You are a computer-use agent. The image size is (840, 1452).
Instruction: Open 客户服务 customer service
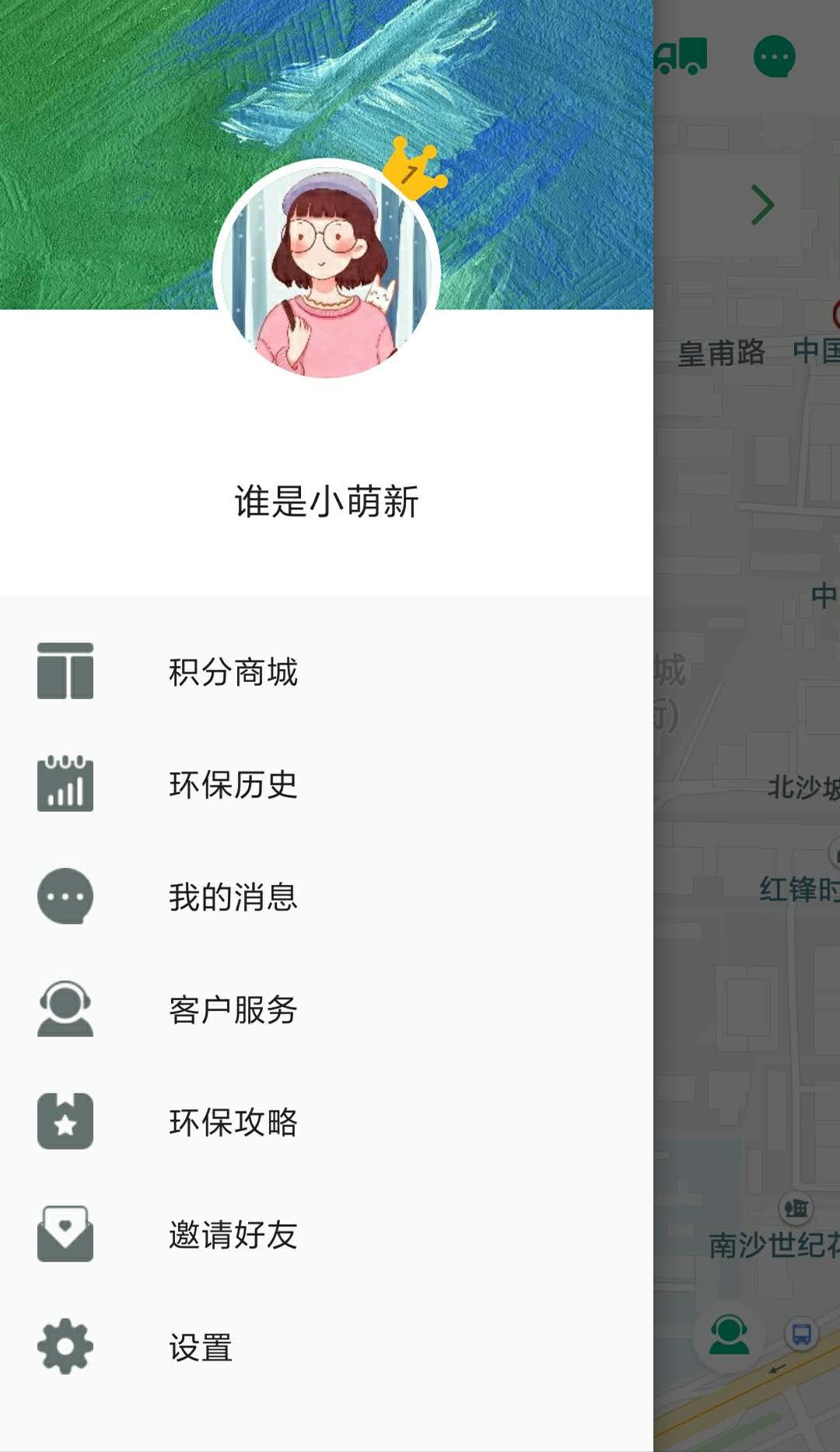click(x=233, y=1009)
